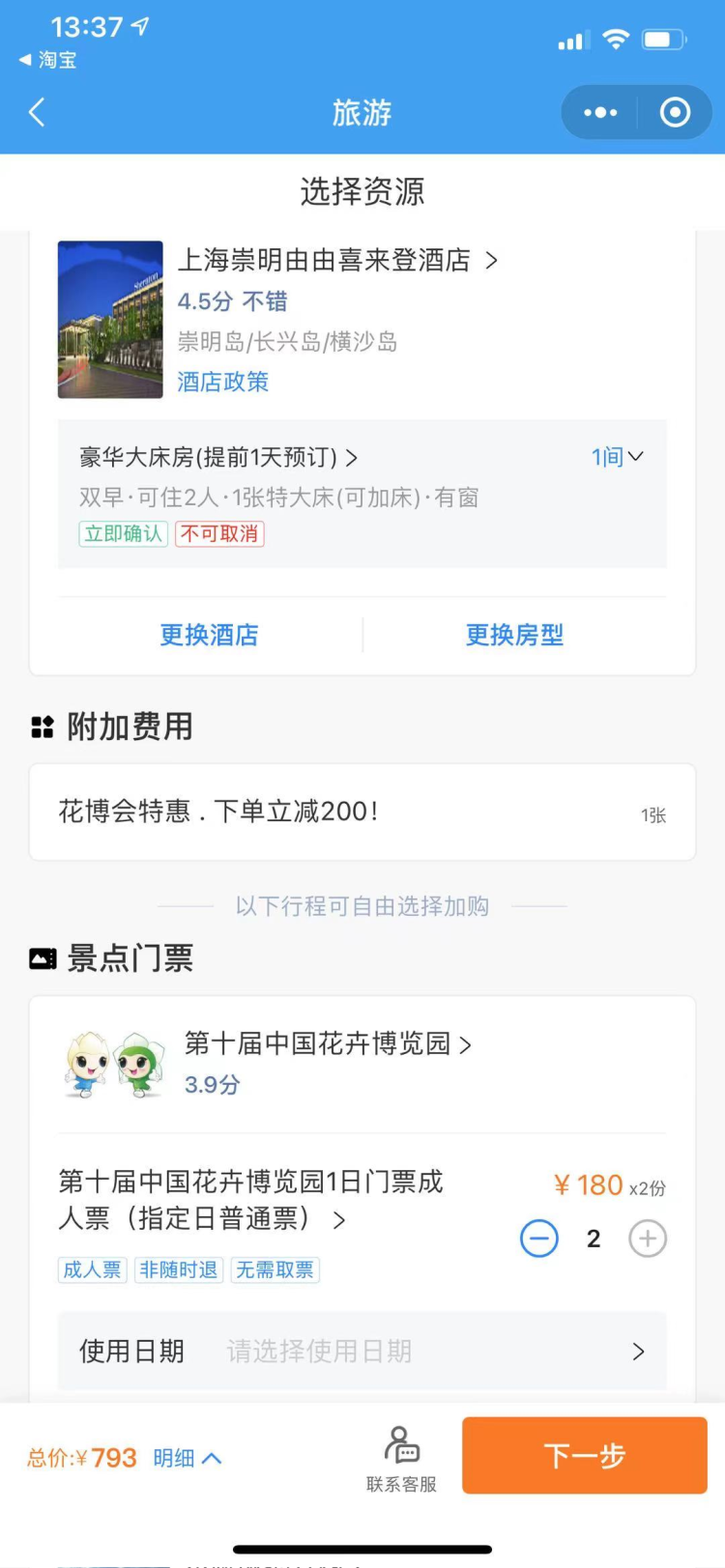View the 酒店政策 link
725x1568 pixels.
point(223,382)
